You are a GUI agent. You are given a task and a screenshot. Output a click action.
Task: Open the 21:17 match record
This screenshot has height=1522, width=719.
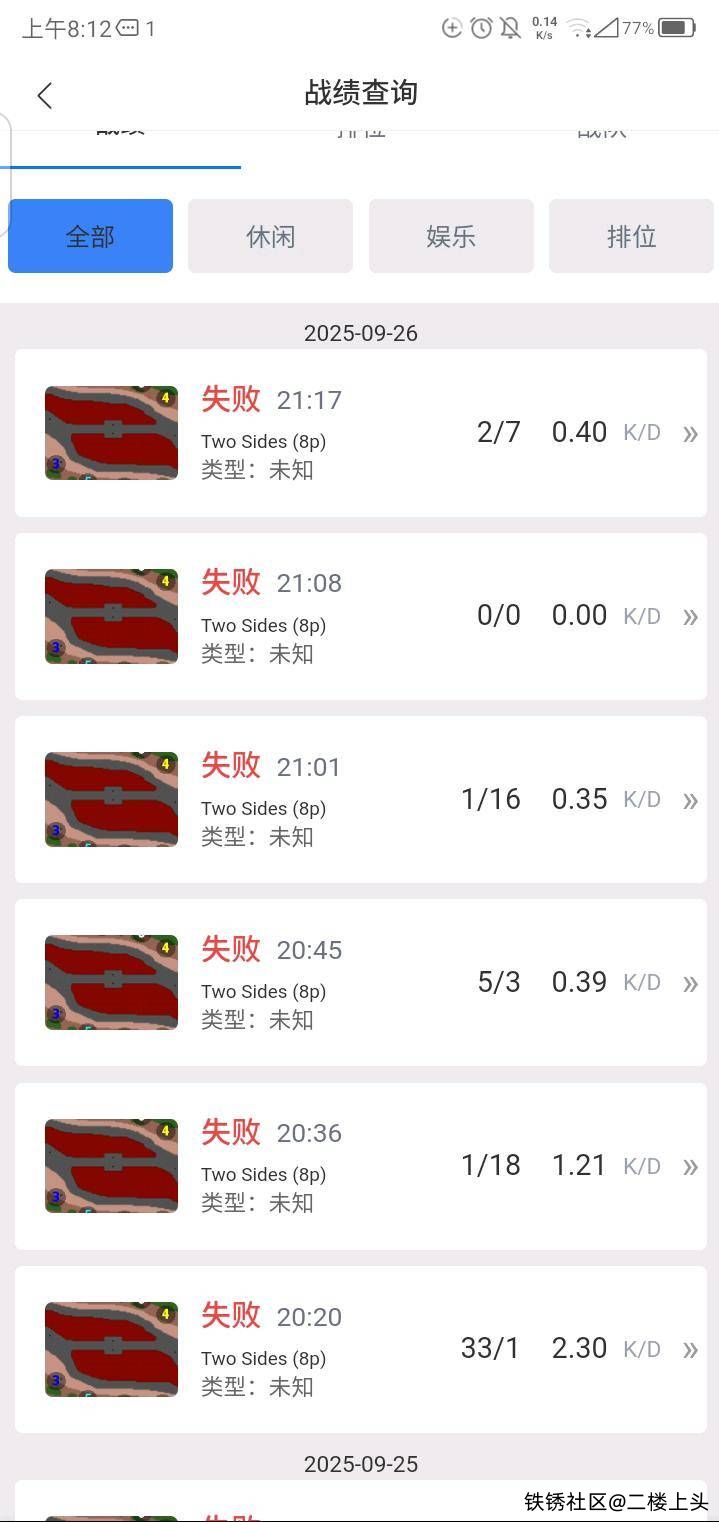(360, 433)
